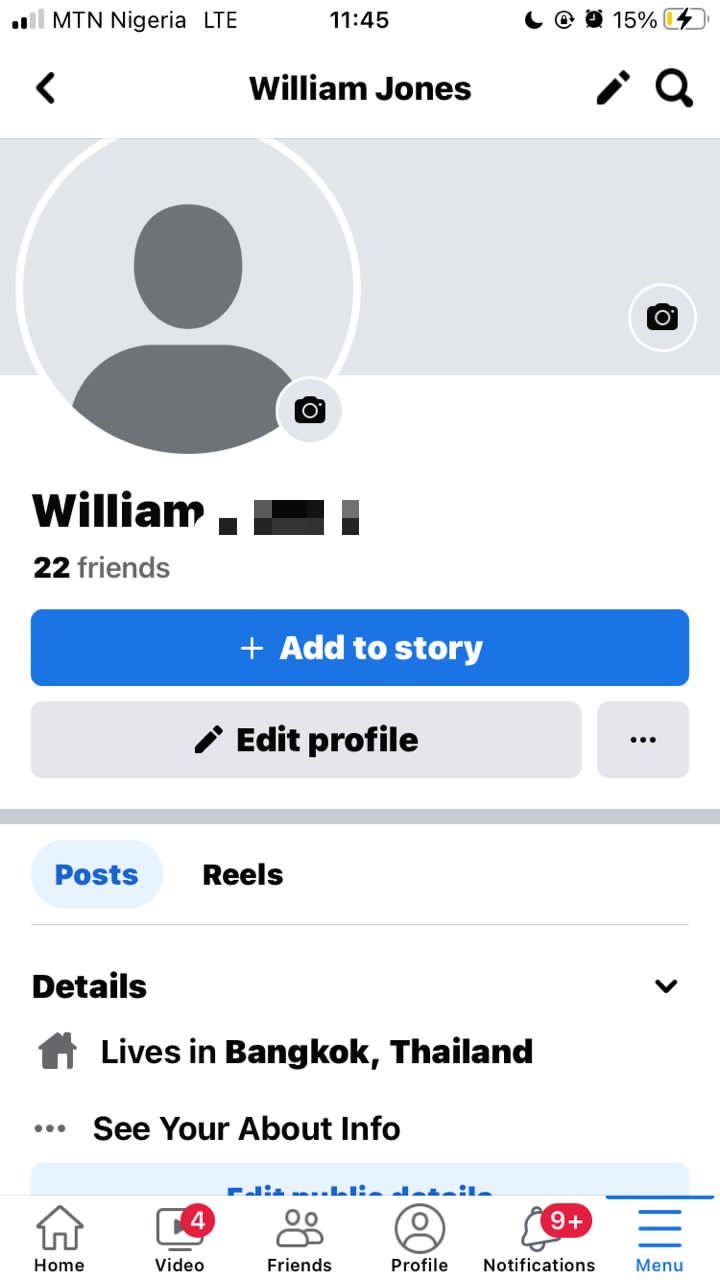Change cover photo using the camera icon
This screenshot has width=720, height=1280.
[662, 317]
